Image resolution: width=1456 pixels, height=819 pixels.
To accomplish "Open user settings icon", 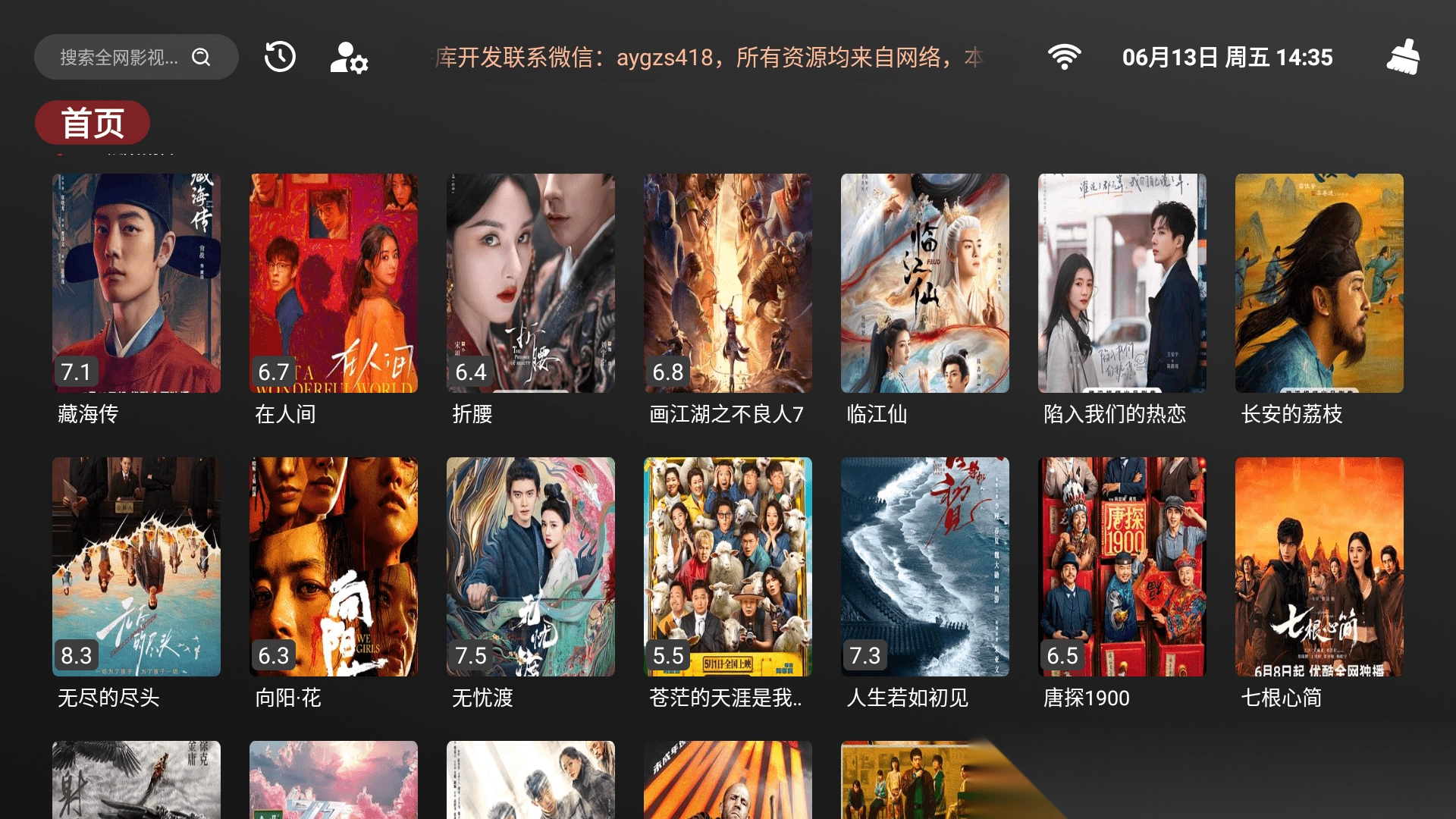I will (x=349, y=57).
